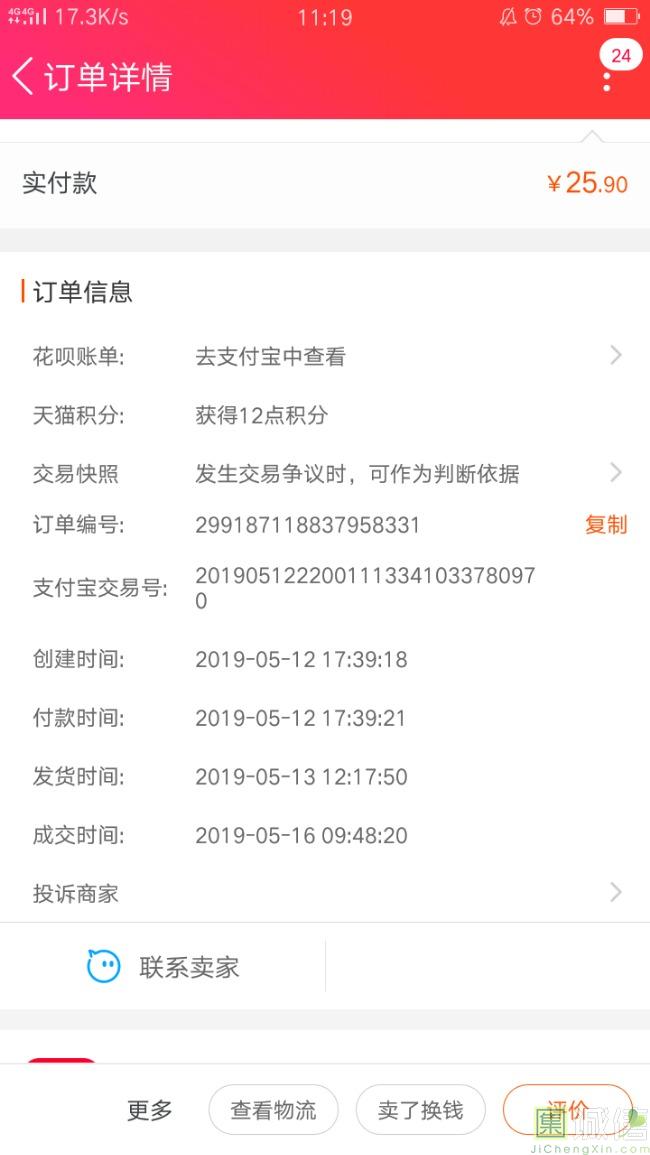Open the 投诉商家 complaint row

point(325,893)
